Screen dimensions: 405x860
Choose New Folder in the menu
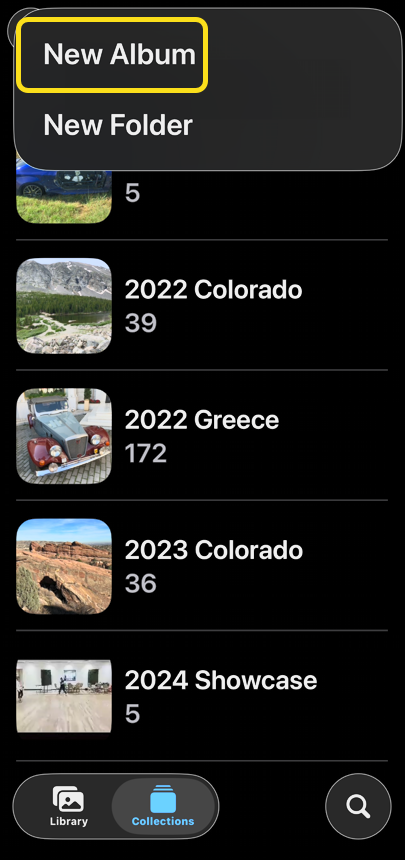(118, 125)
